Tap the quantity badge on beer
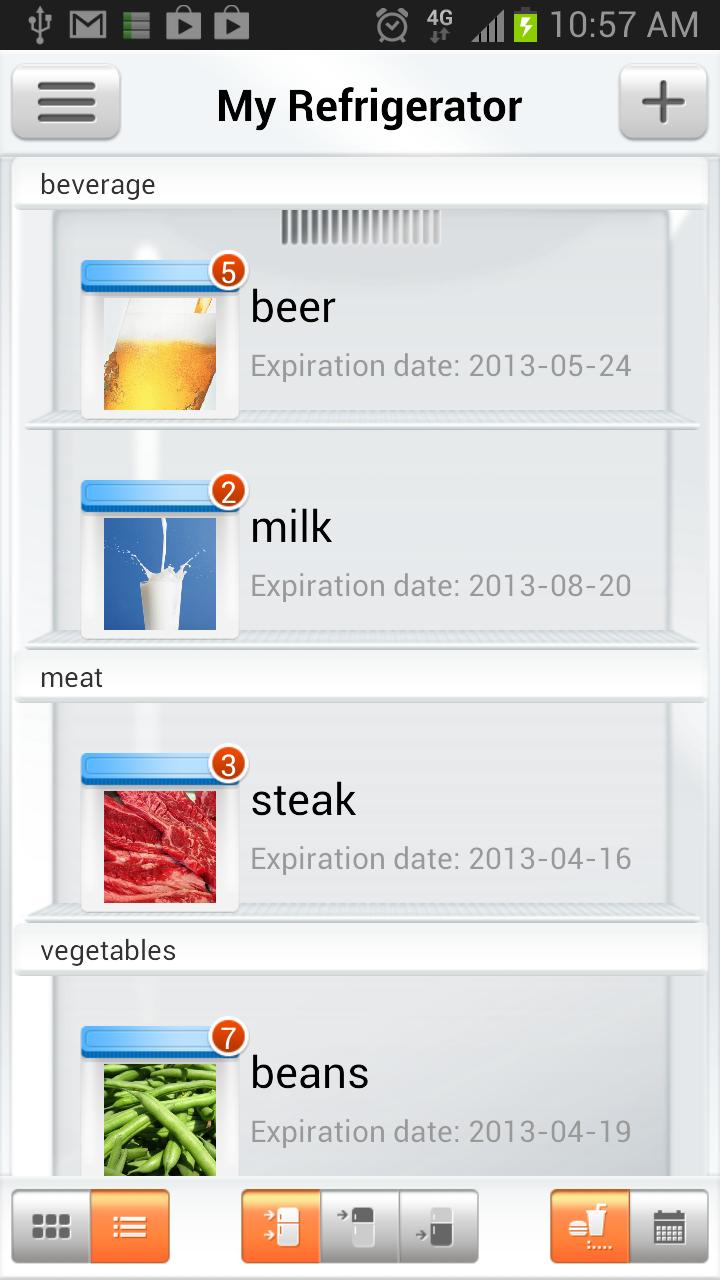The height and width of the screenshot is (1280, 720). coord(228,267)
